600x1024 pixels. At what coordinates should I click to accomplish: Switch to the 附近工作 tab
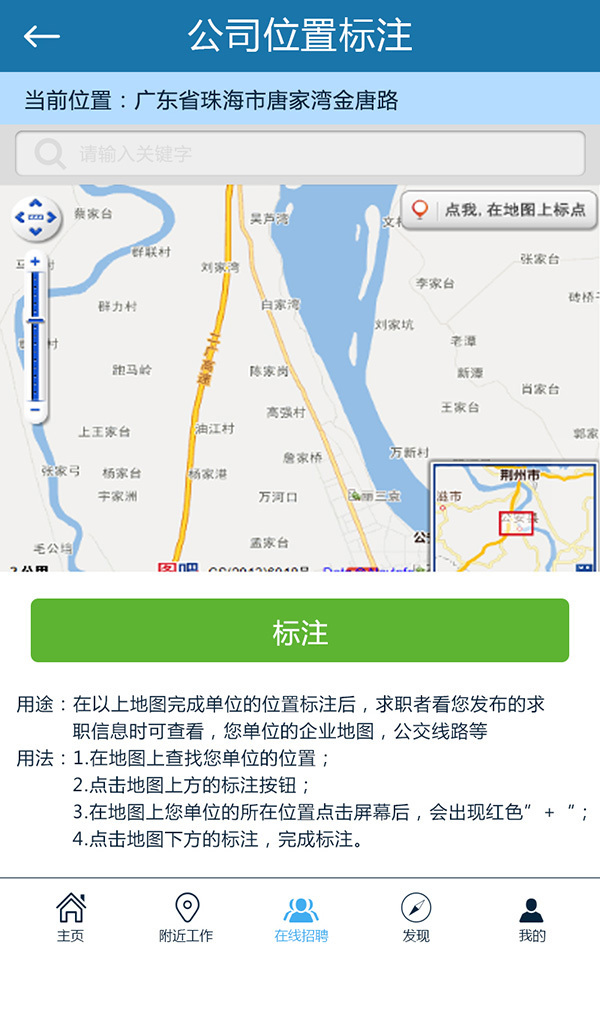[186, 918]
